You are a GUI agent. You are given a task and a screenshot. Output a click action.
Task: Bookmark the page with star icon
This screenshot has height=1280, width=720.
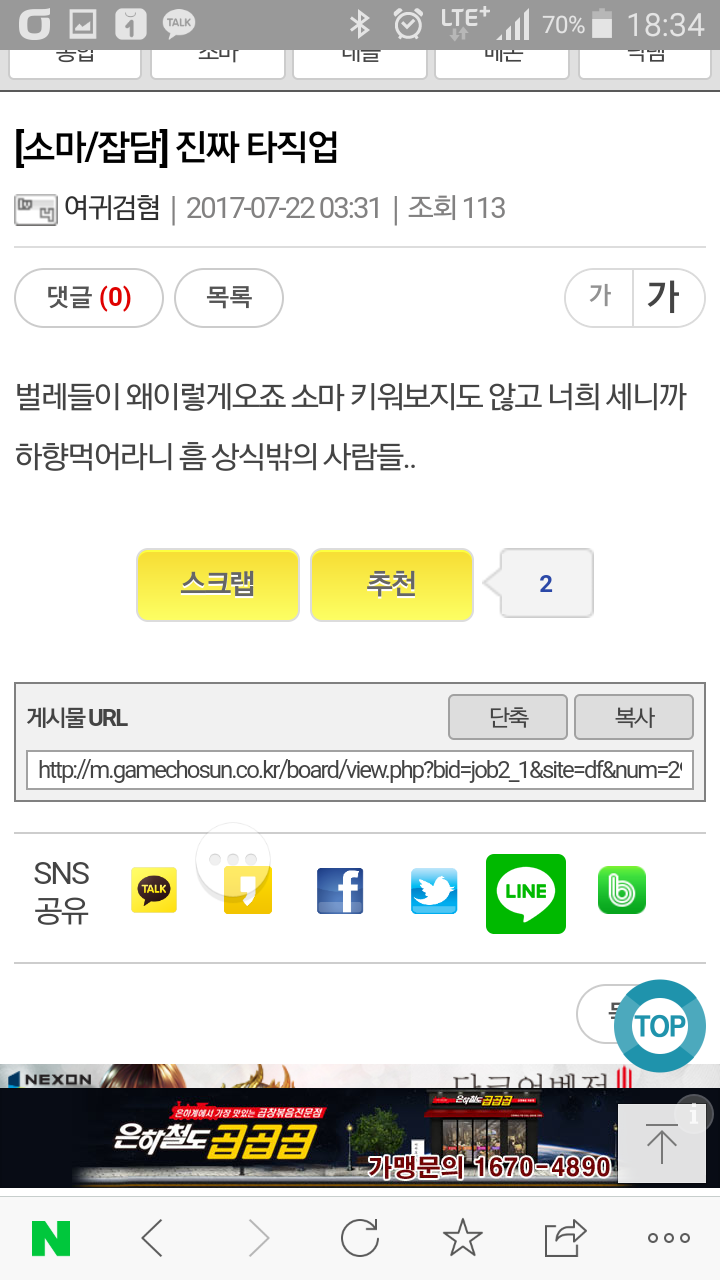462,1239
